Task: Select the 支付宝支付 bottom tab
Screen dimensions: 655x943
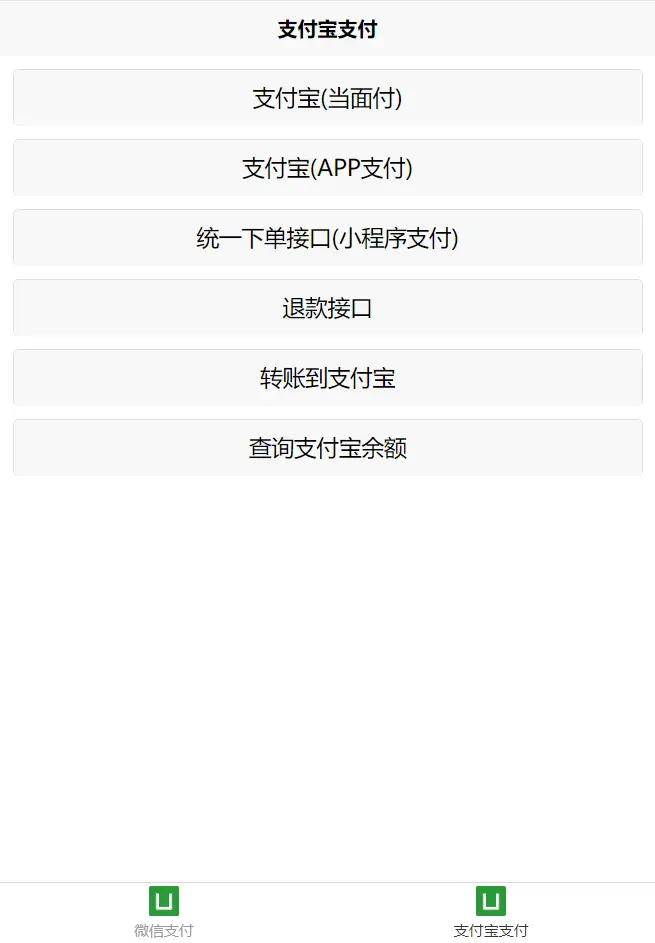Action: pyautogui.click(x=491, y=912)
